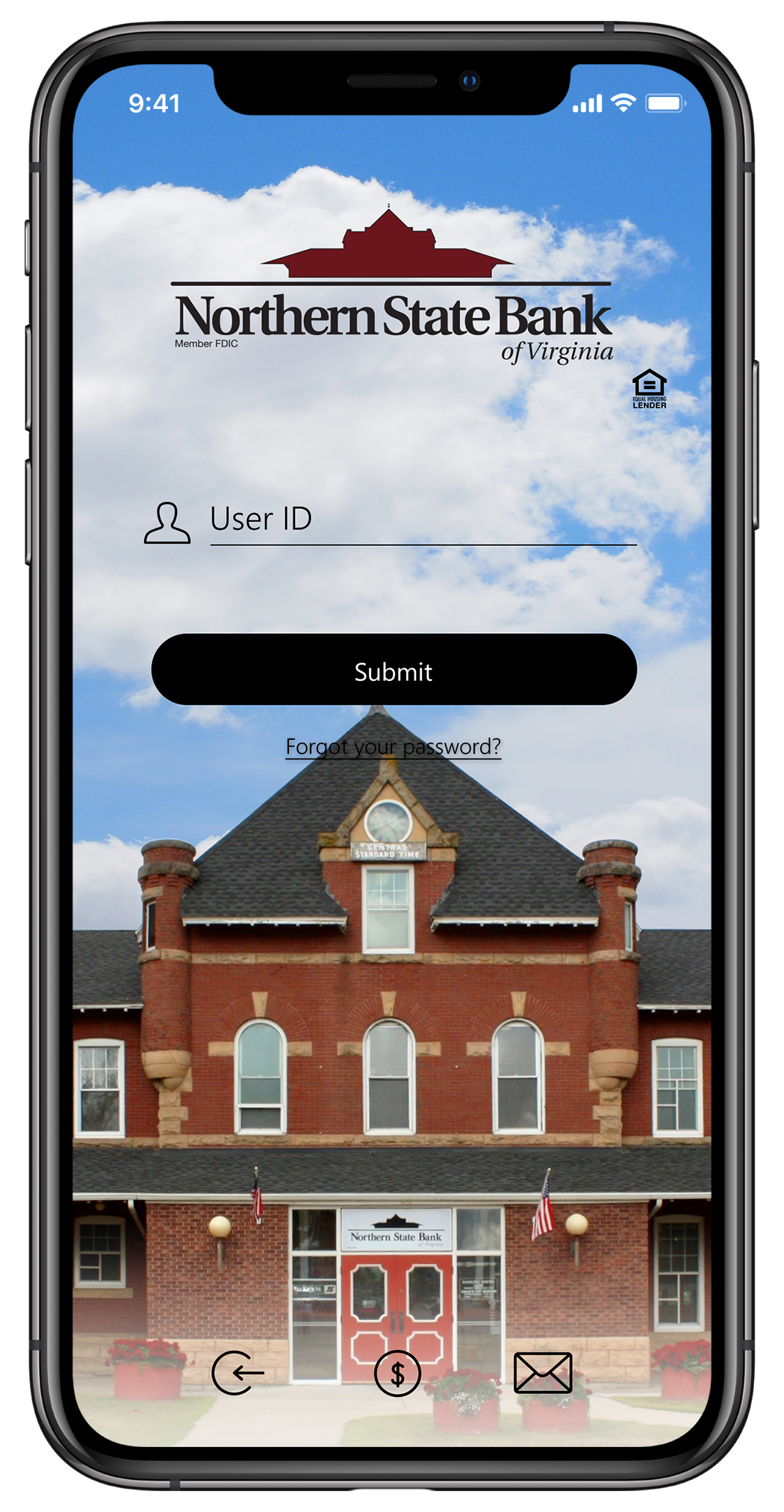Open the dollar sign icon

point(397,1374)
